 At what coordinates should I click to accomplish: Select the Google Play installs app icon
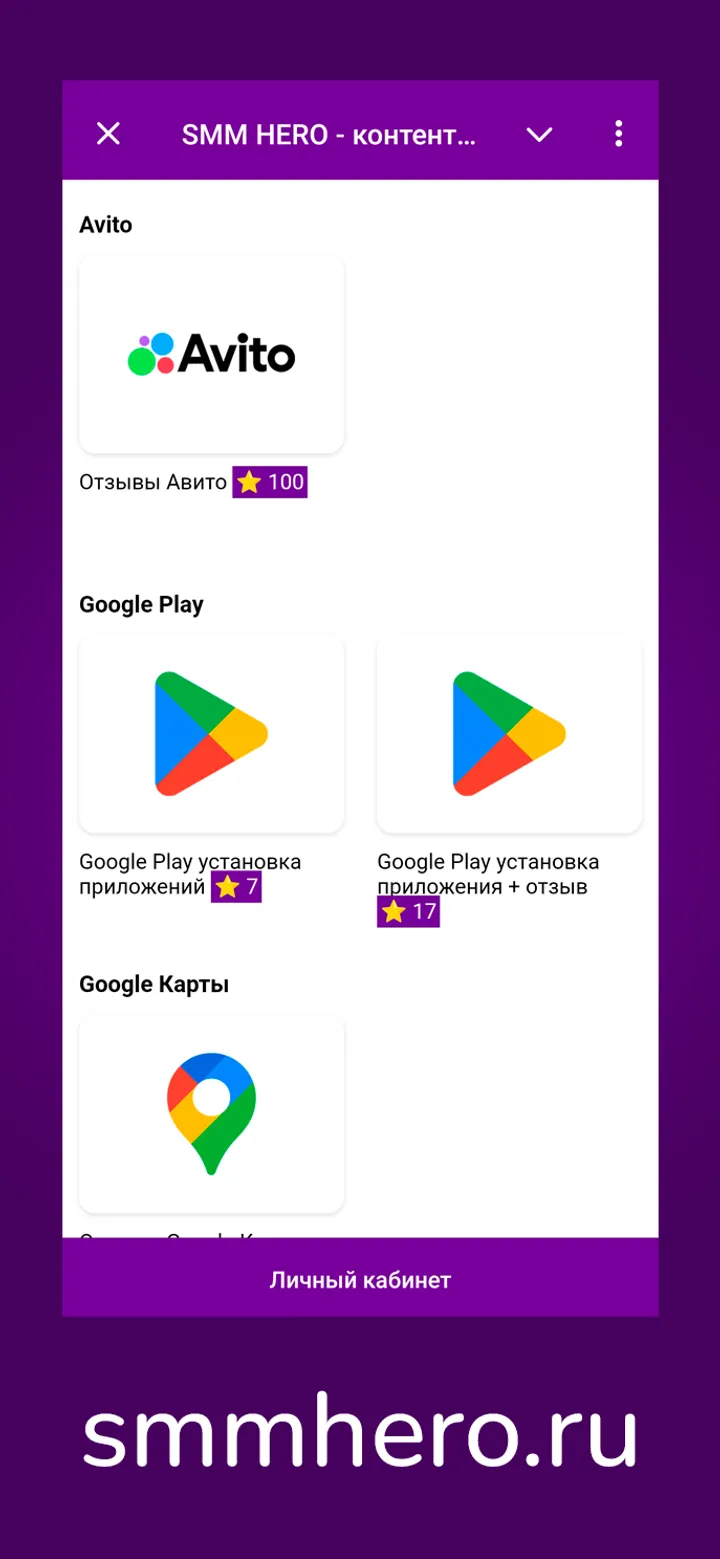[210, 733]
